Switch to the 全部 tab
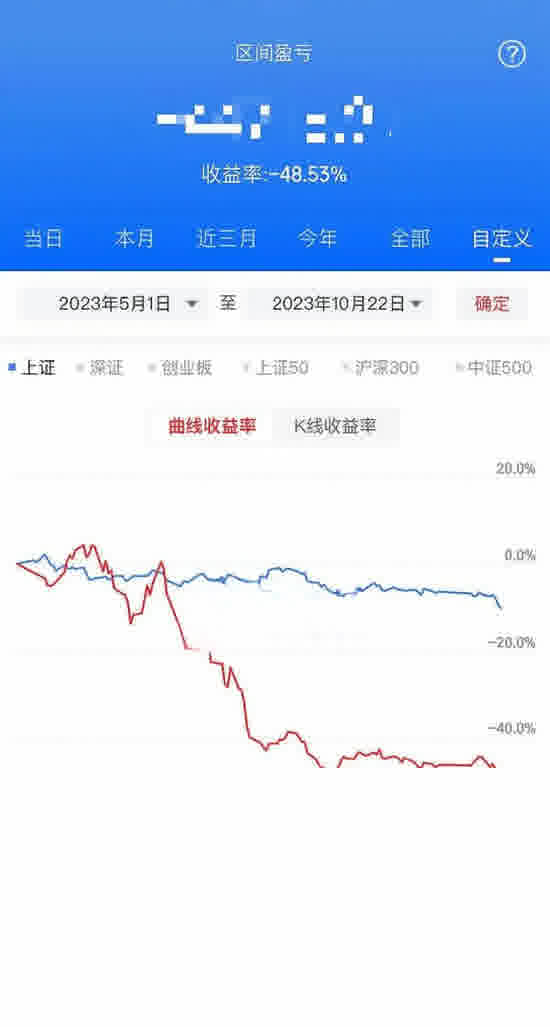This screenshot has width=550, height=1027. (x=411, y=238)
